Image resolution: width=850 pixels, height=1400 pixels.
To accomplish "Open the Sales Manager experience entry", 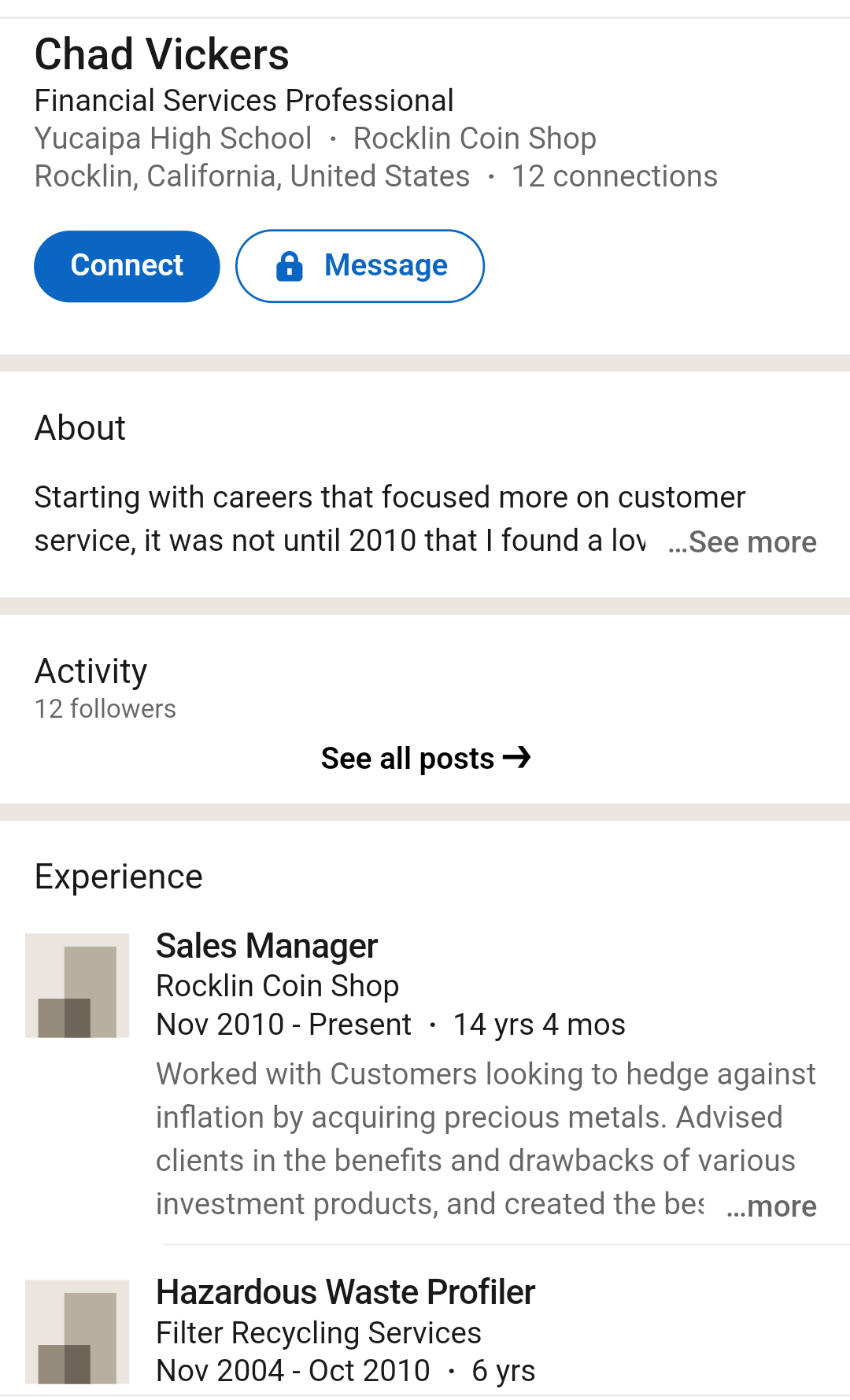I will (x=267, y=946).
